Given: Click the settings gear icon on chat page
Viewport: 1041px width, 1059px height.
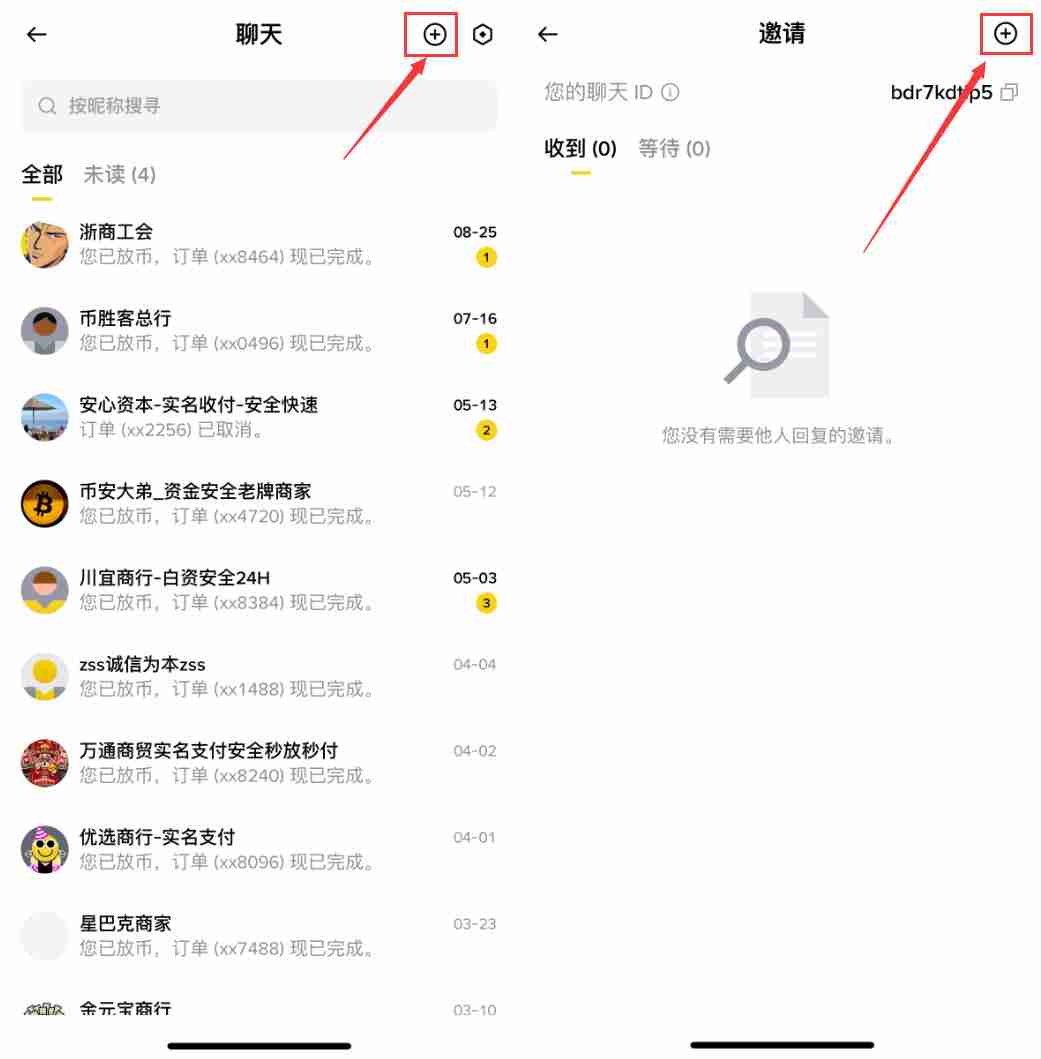Looking at the screenshot, I should click(x=482, y=34).
